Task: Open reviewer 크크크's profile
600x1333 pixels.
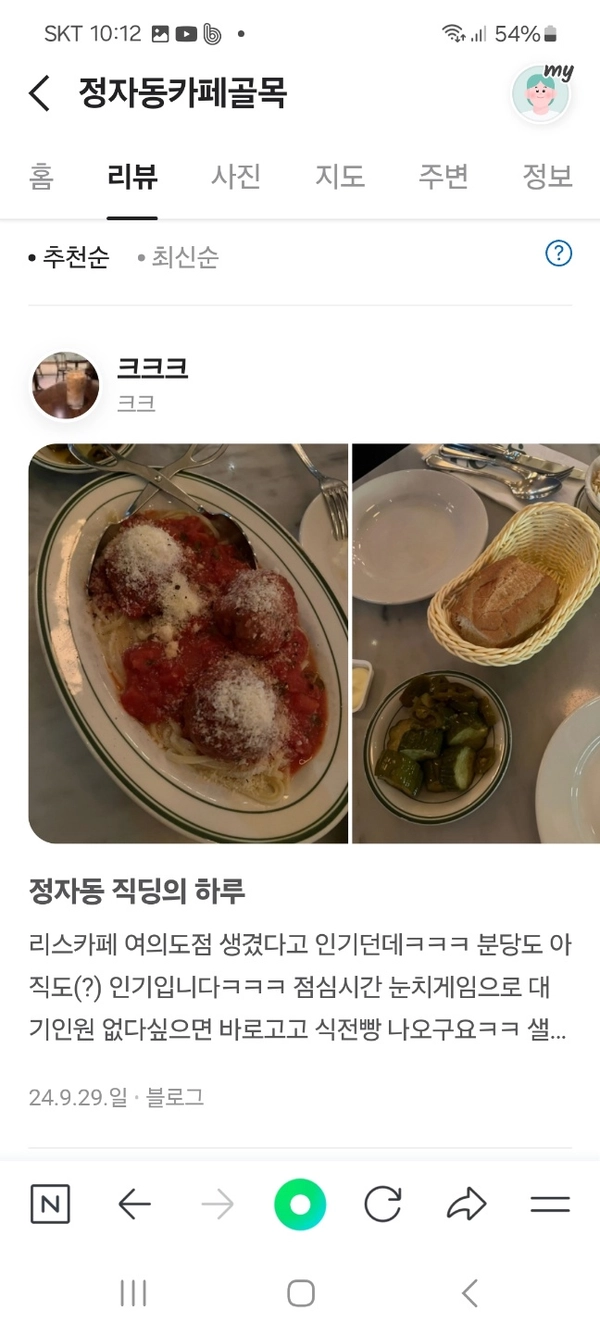Action: (x=152, y=368)
